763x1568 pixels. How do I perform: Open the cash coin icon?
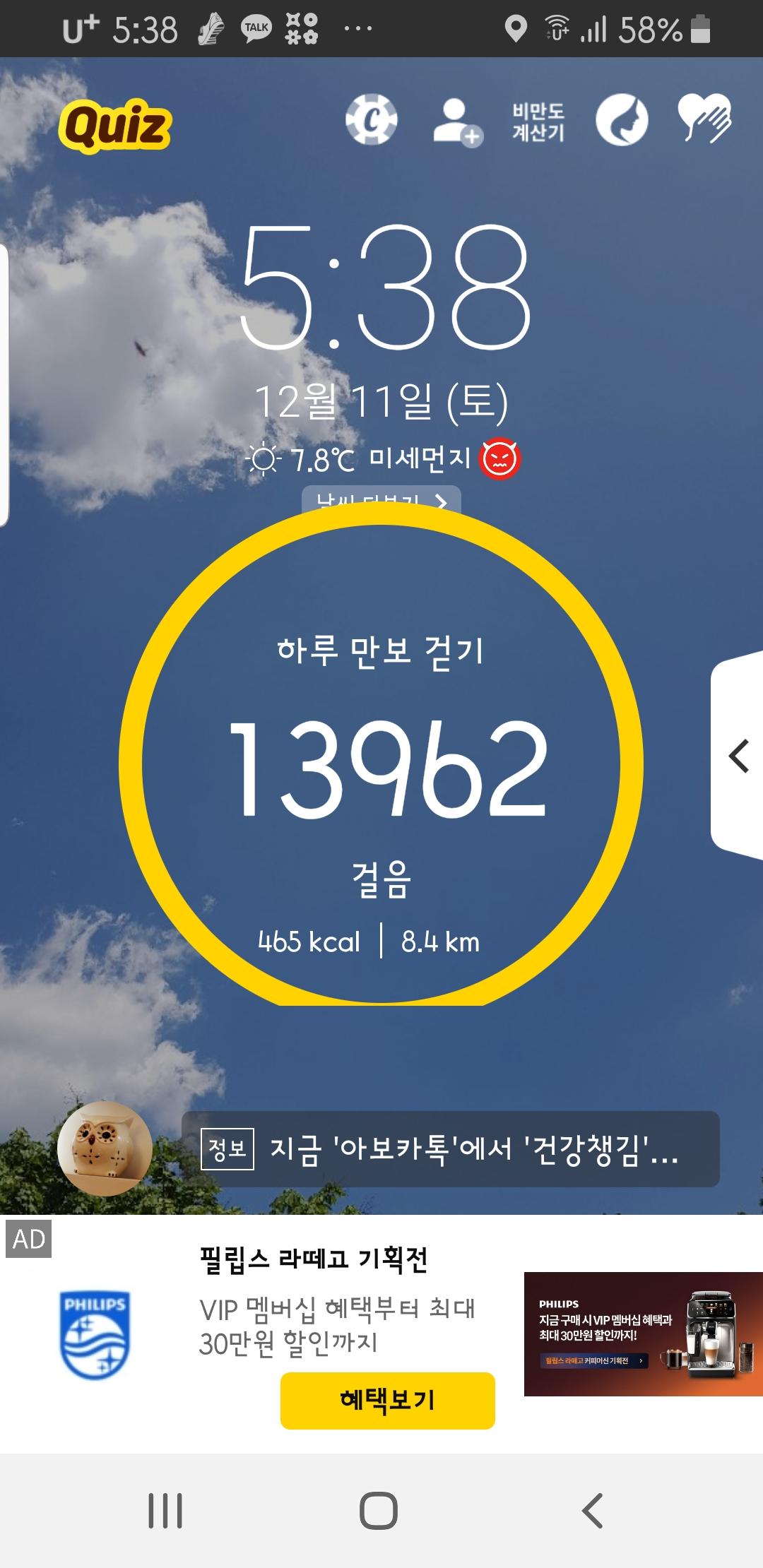(372, 120)
